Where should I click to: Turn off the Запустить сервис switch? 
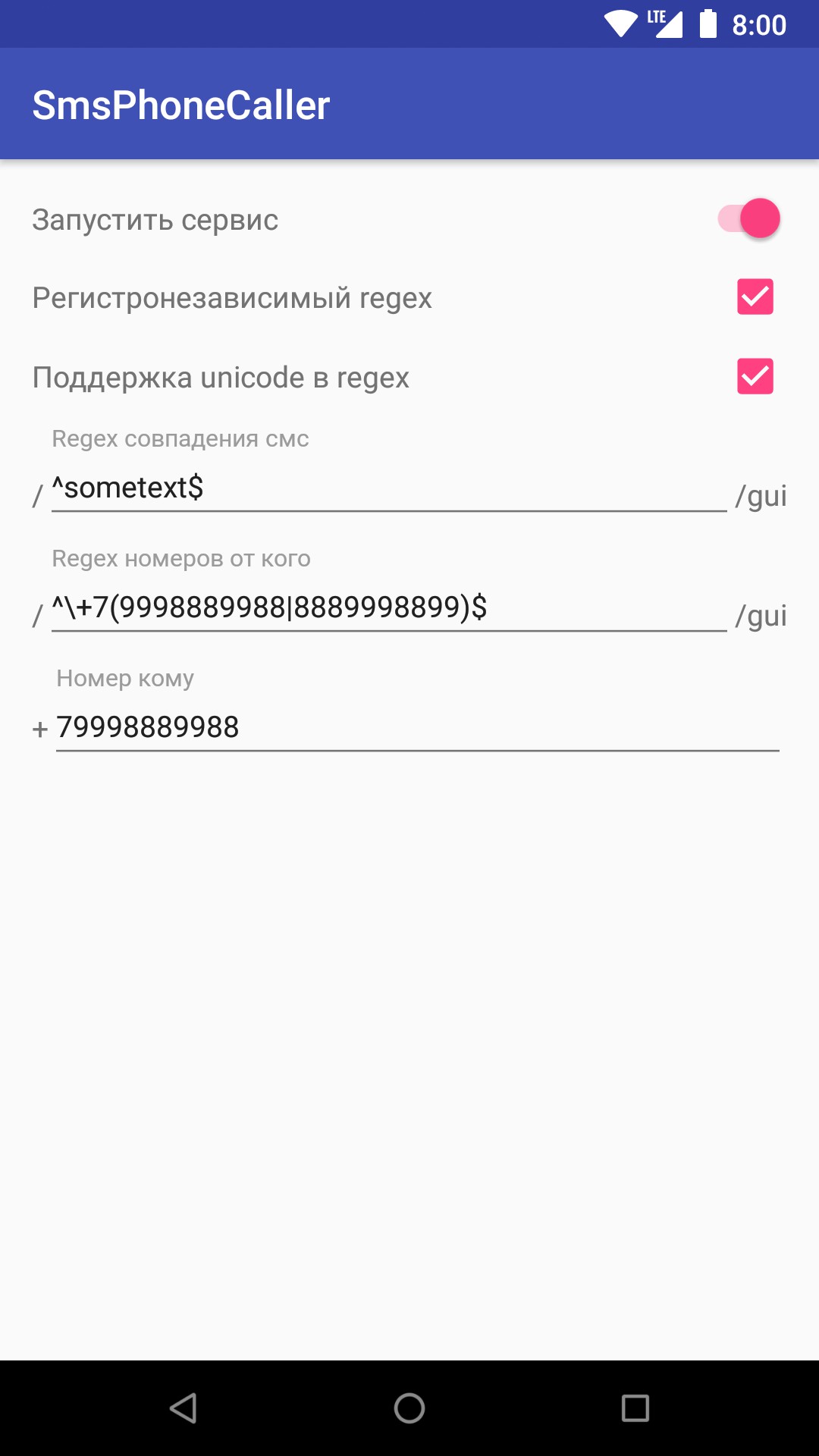(749, 219)
